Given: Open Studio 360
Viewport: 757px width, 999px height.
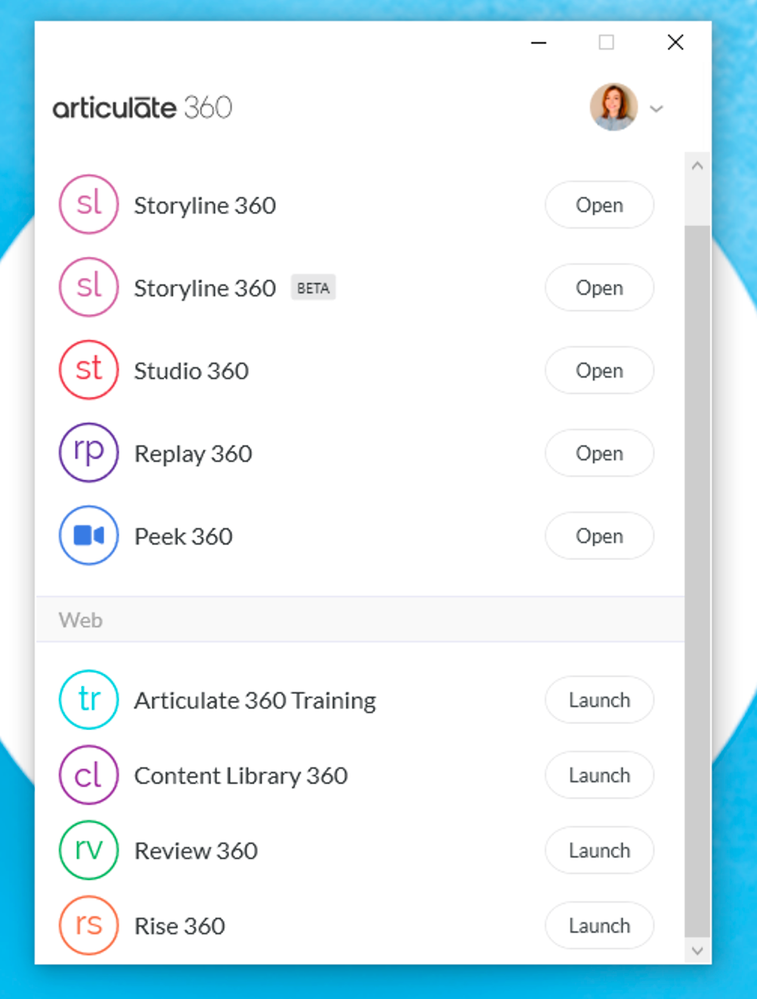Looking at the screenshot, I should pos(599,371).
